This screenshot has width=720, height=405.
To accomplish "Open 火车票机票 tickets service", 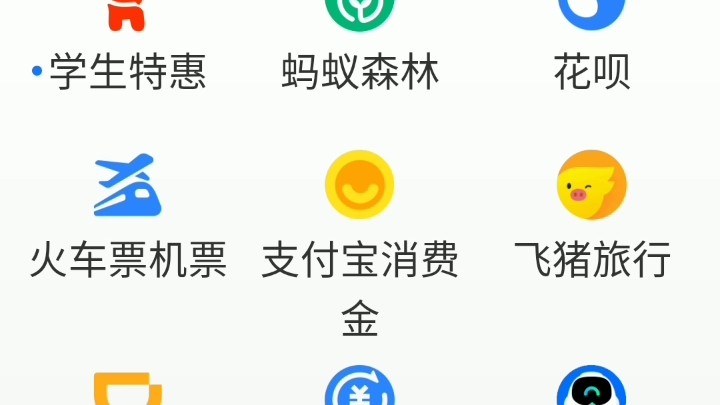I will pyautogui.click(x=127, y=215).
